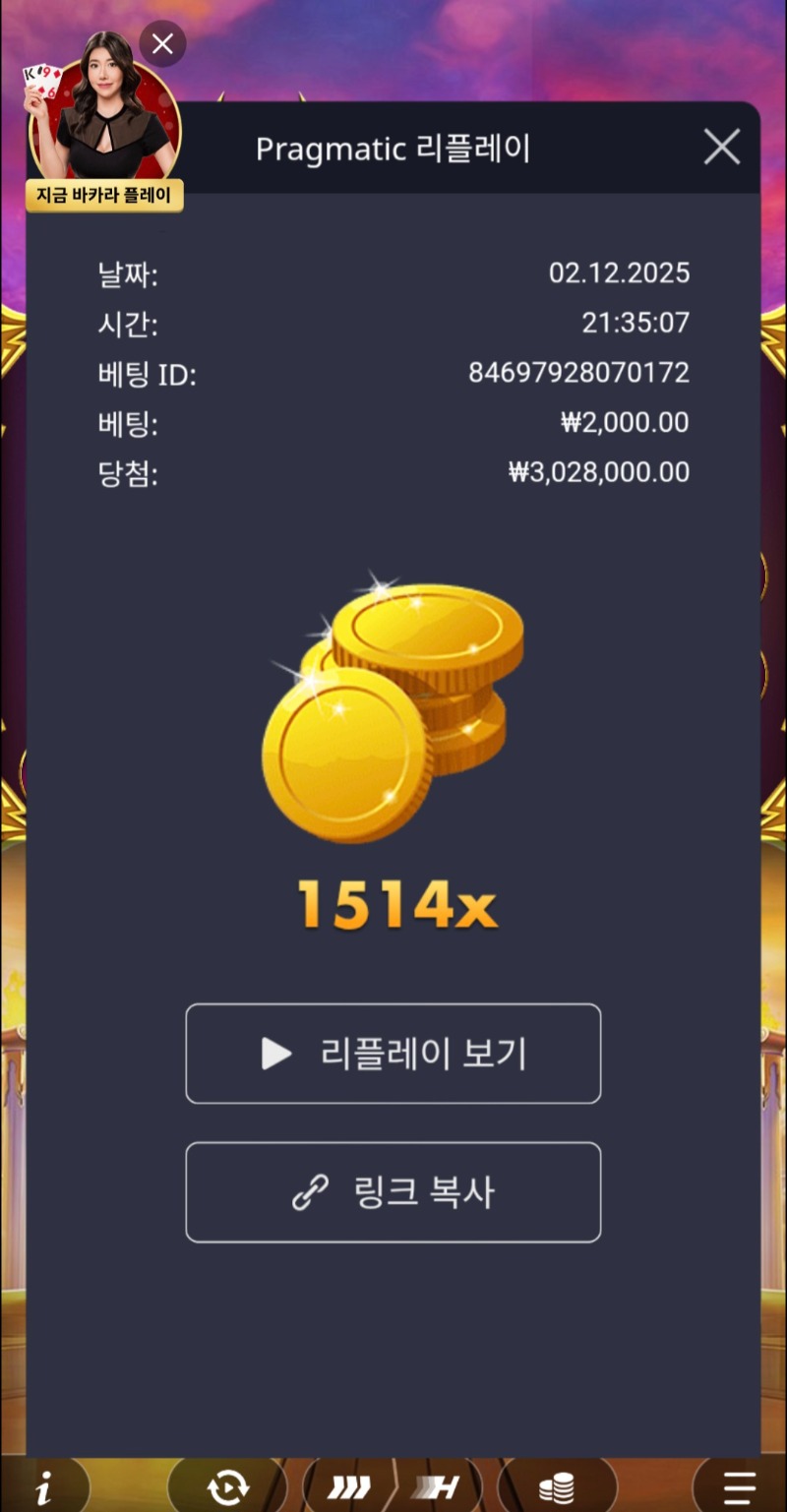Open the hamburger menu
The image size is (787, 1512).
740,1488
